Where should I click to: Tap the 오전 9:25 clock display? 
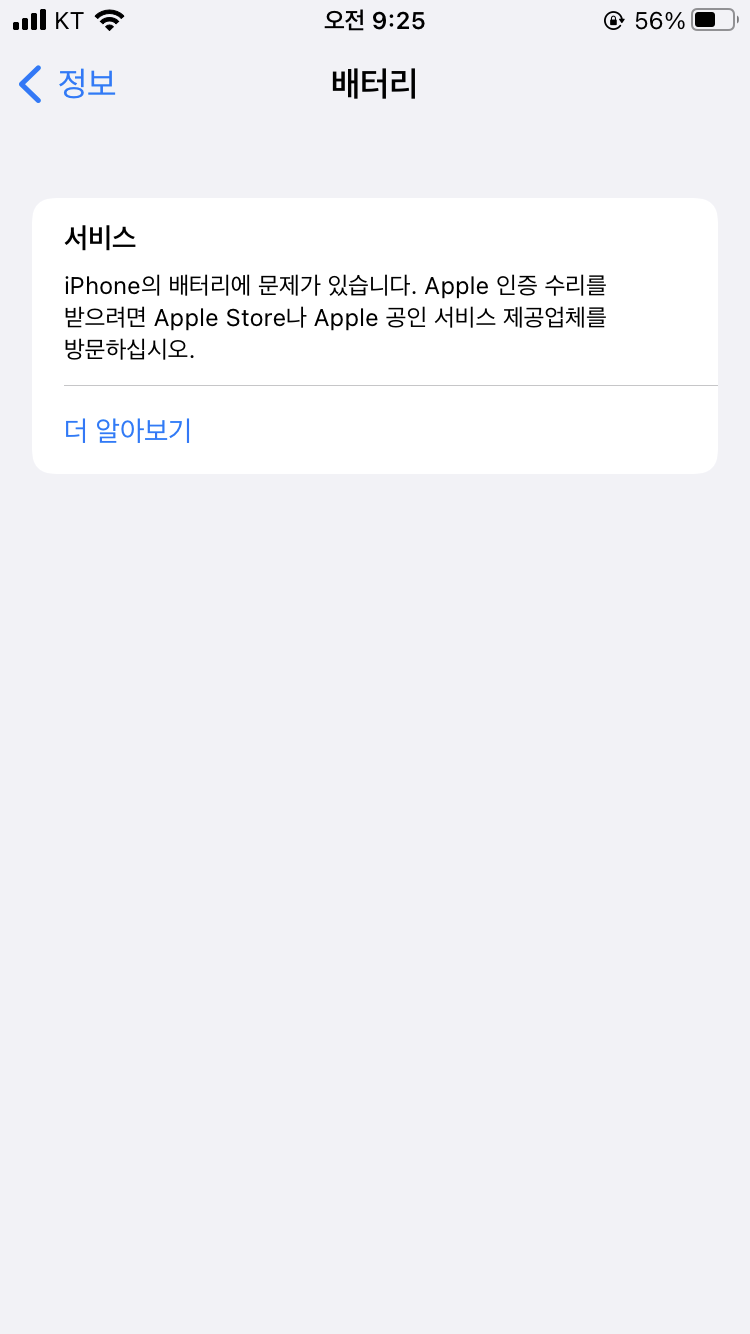point(373,19)
